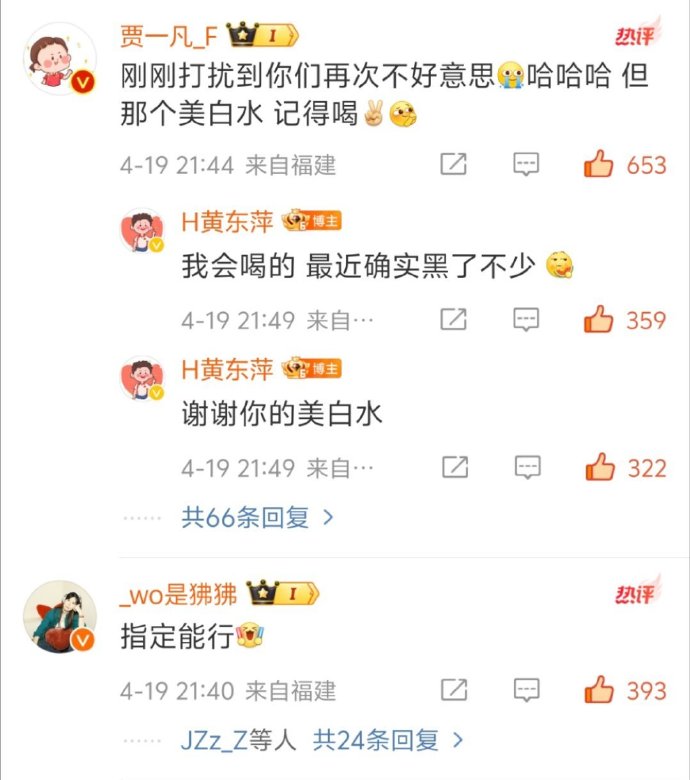
Task: Reply to the comment '我会喝的 最近确实黑了不少'
Action: (x=526, y=320)
